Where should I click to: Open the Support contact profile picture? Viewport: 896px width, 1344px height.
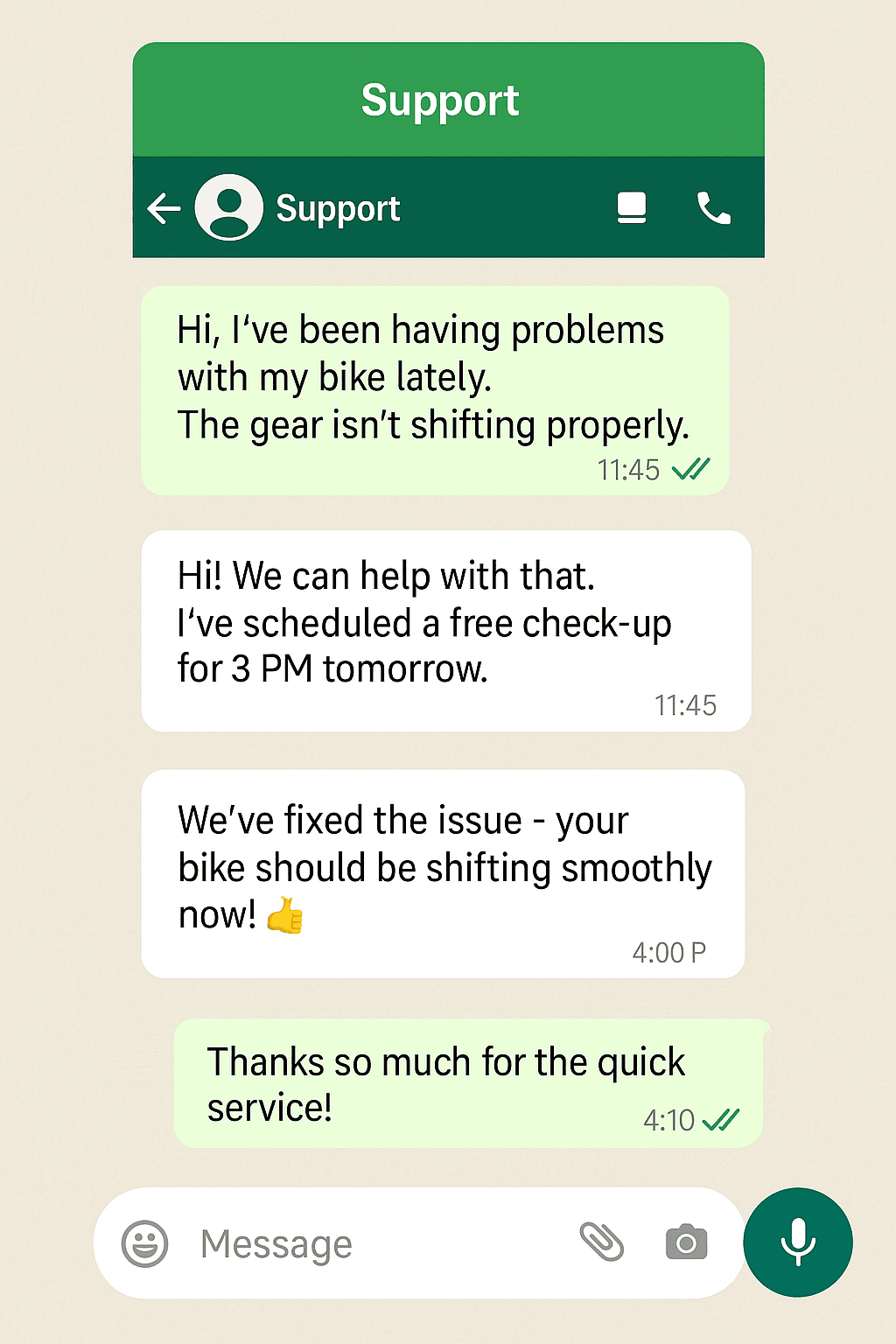coord(228,207)
